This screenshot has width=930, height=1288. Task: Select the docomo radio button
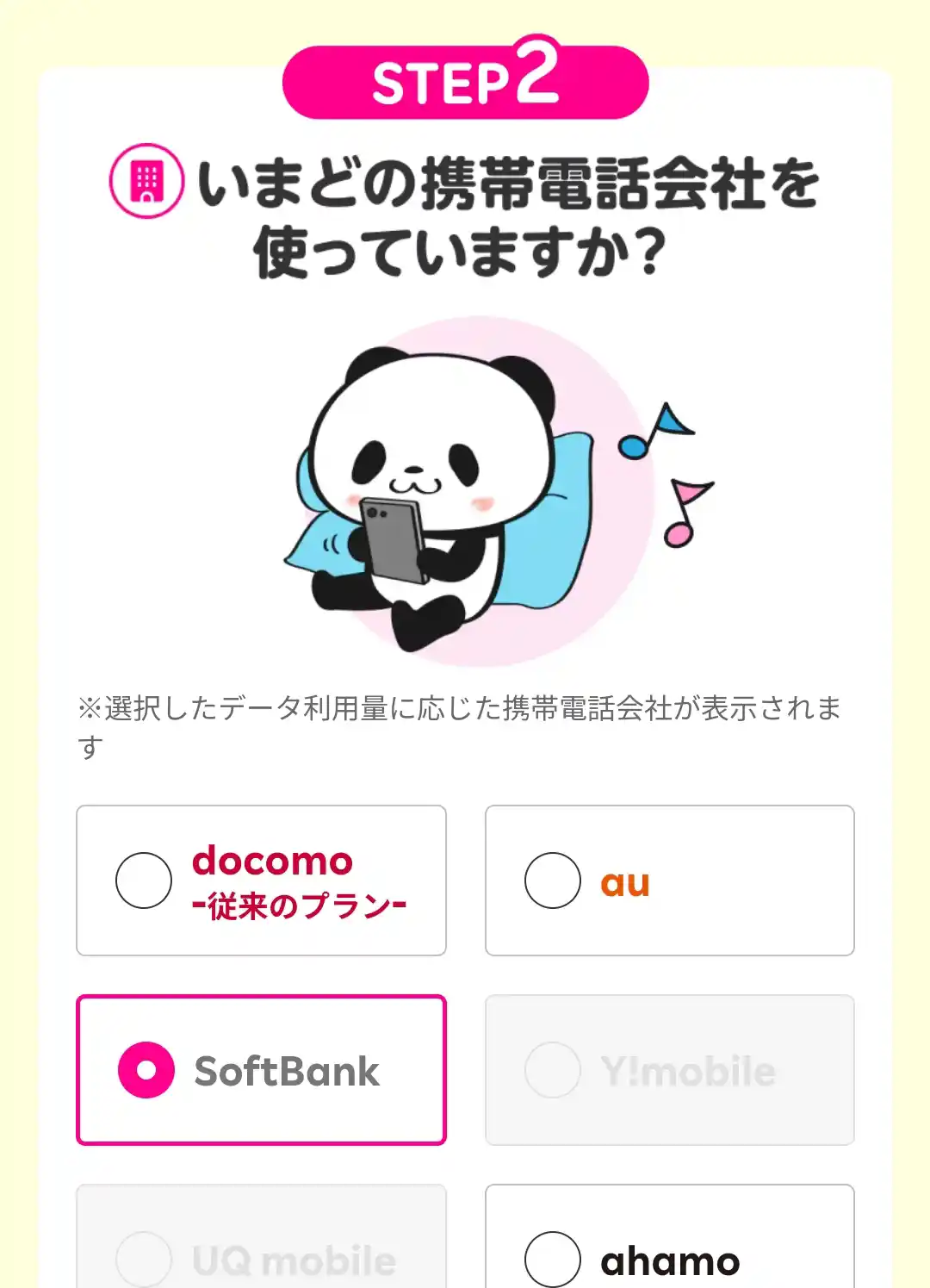coord(145,880)
